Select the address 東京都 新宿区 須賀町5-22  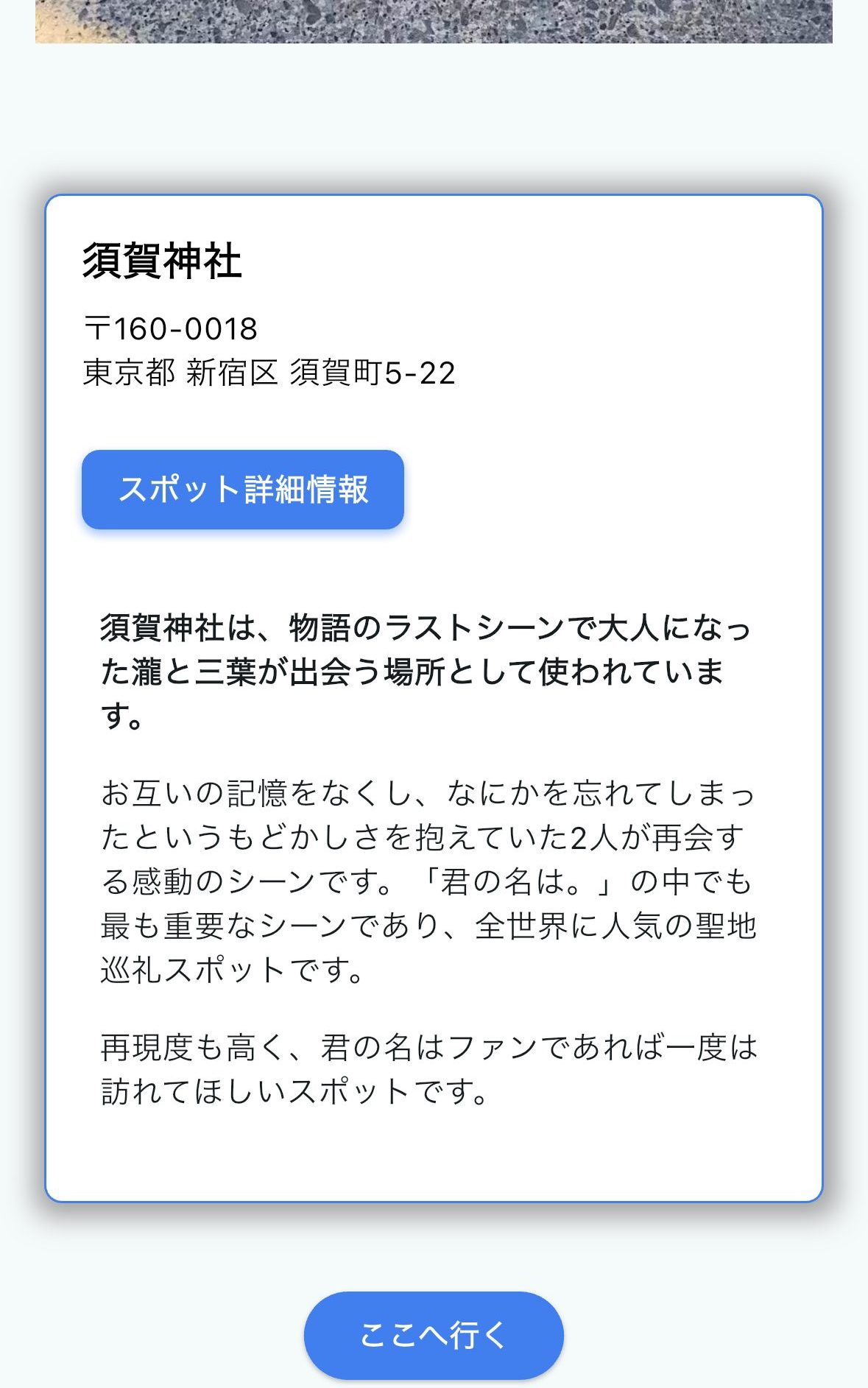click(269, 375)
